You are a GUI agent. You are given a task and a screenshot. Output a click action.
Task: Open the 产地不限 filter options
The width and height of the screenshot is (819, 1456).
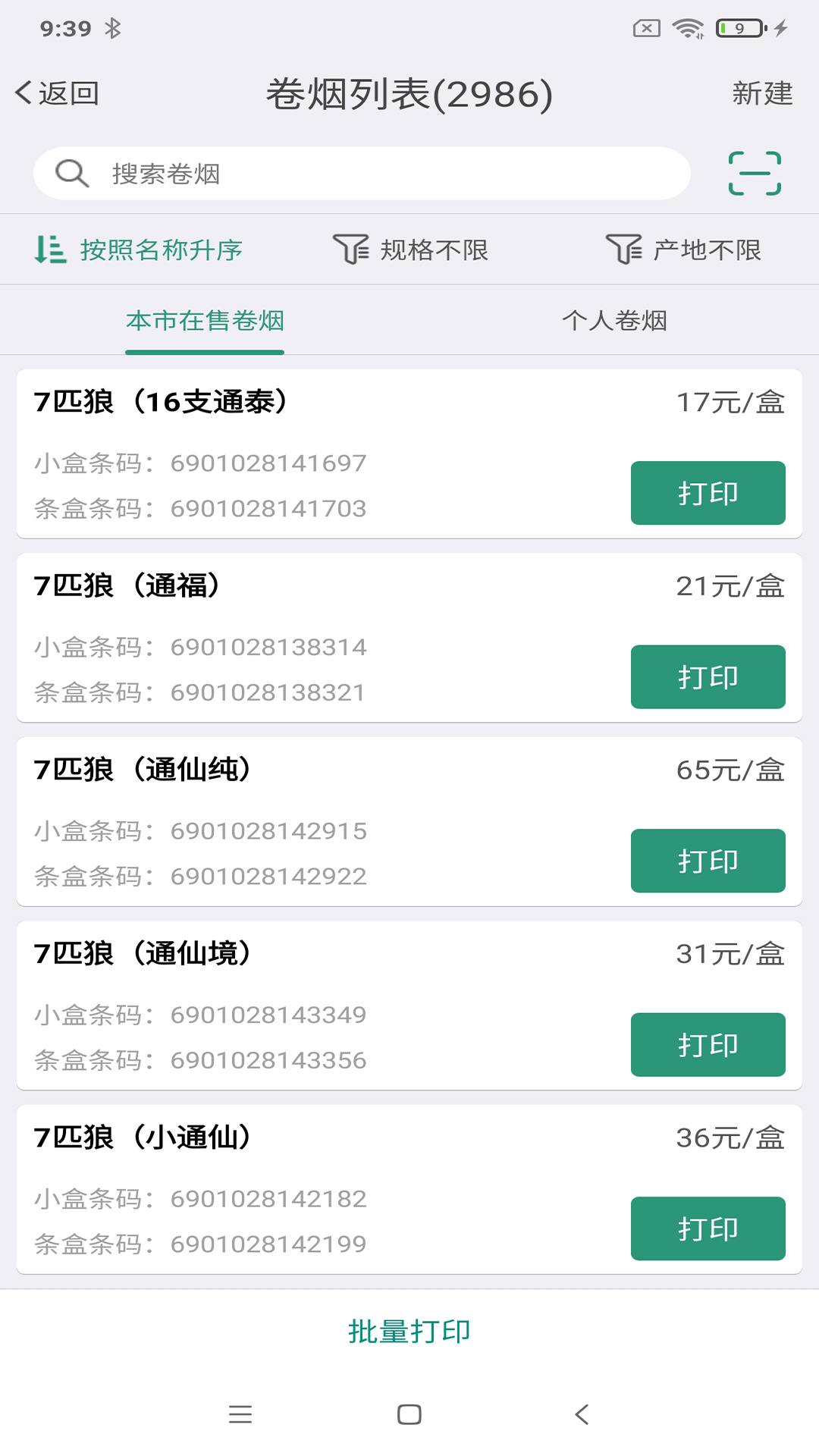coord(709,249)
